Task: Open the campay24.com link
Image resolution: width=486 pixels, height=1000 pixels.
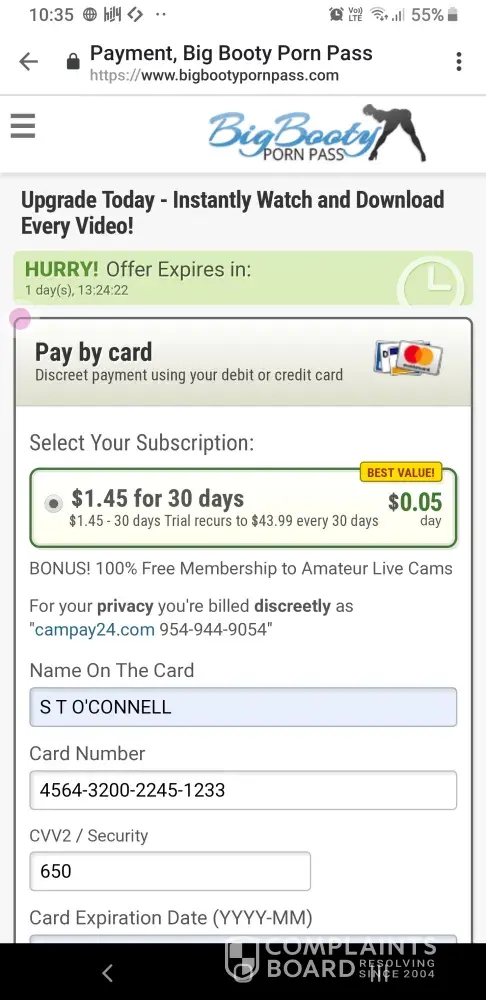Action: tap(94, 630)
